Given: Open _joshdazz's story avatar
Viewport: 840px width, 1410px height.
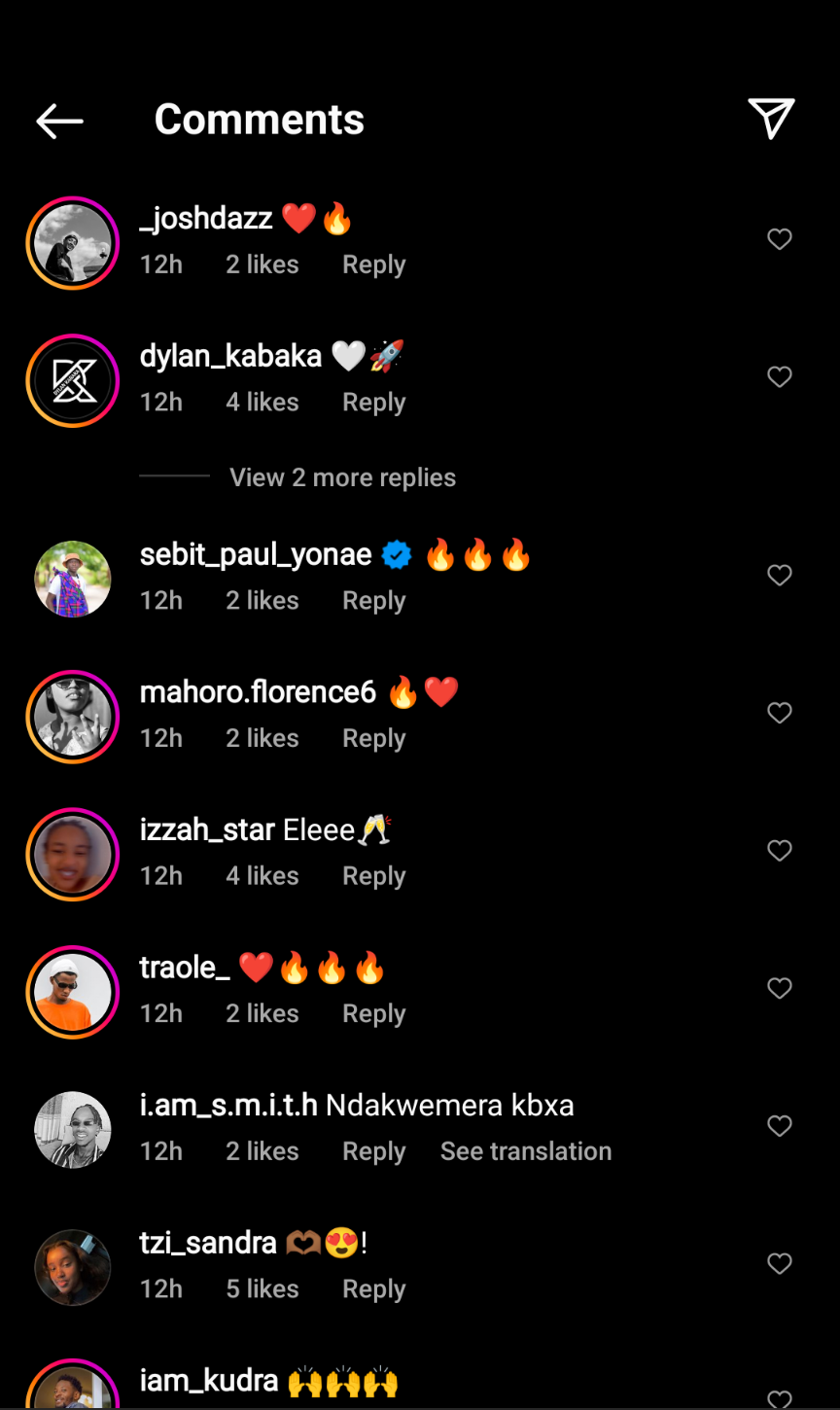Looking at the screenshot, I should (73, 243).
